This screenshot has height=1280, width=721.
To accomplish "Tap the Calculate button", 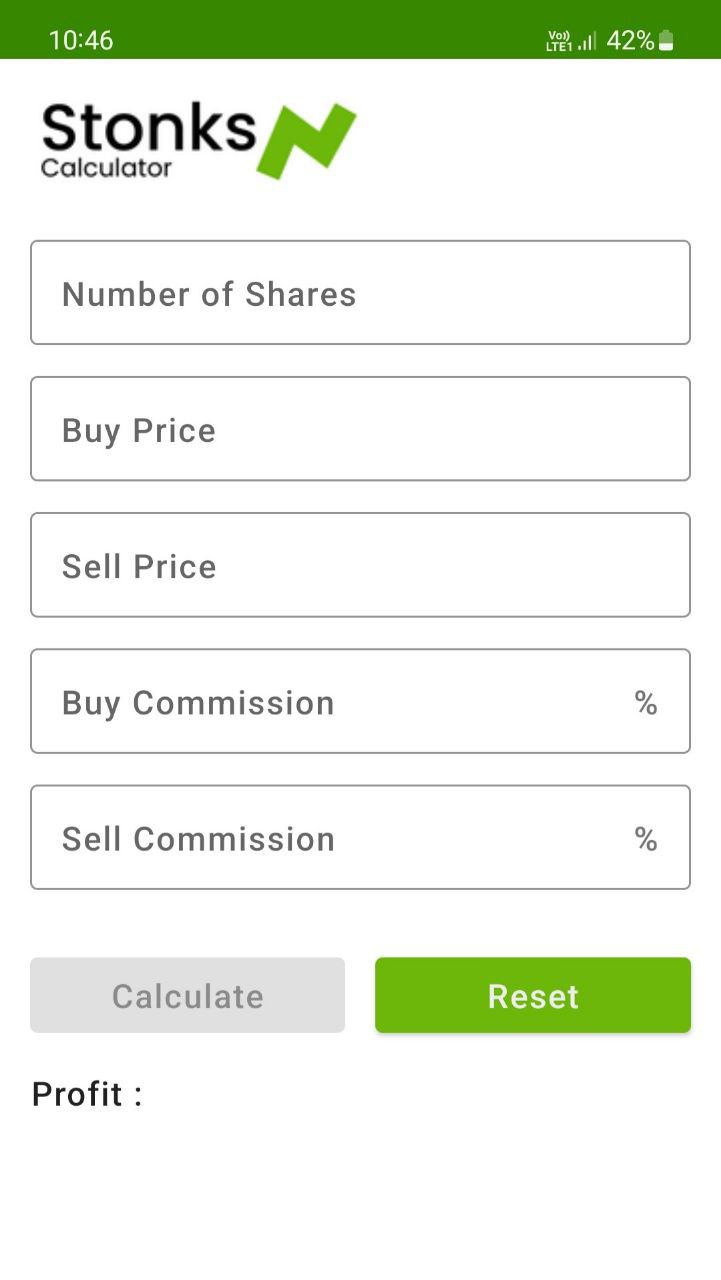I will point(187,995).
